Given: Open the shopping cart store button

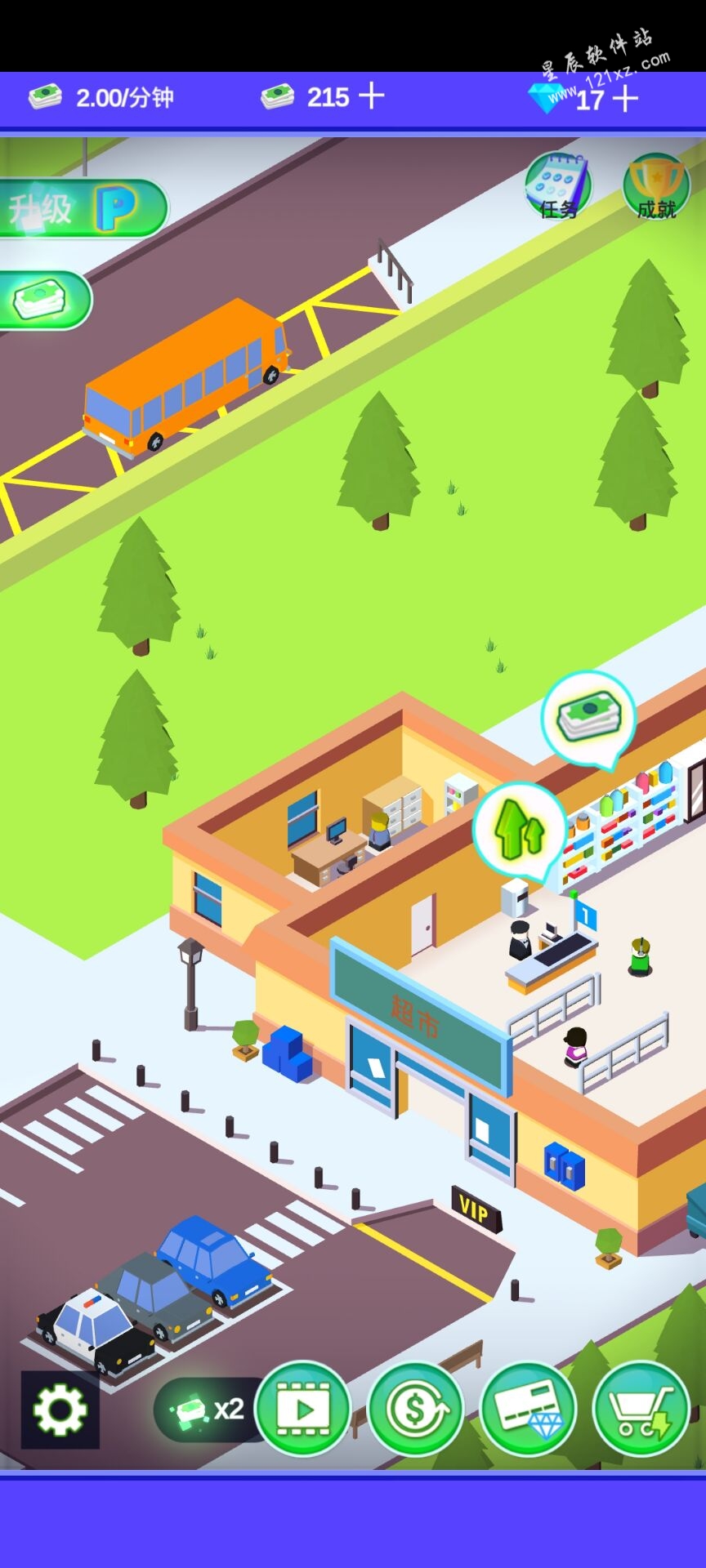Looking at the screenshot, I should click(641, 1409).
